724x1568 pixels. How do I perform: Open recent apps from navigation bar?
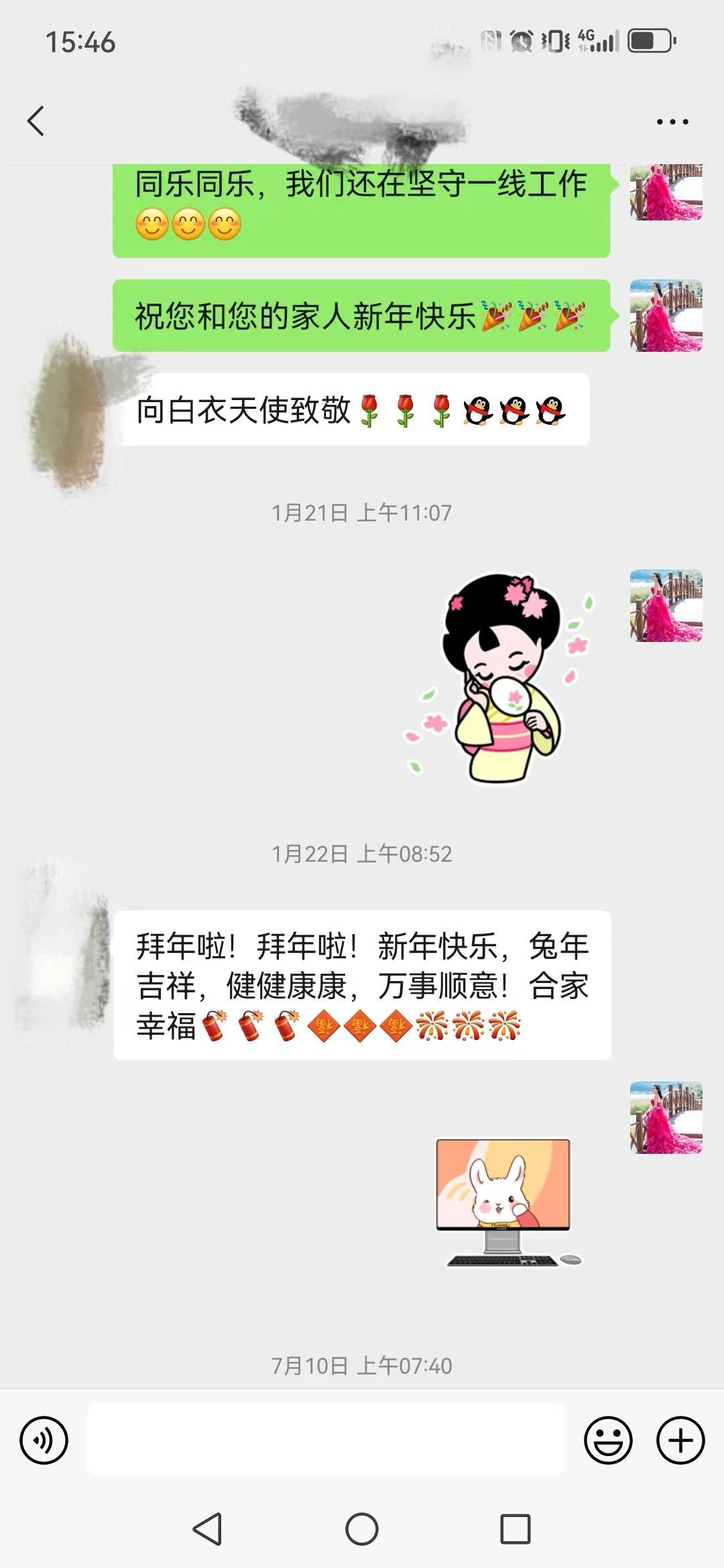point(516,1529)
